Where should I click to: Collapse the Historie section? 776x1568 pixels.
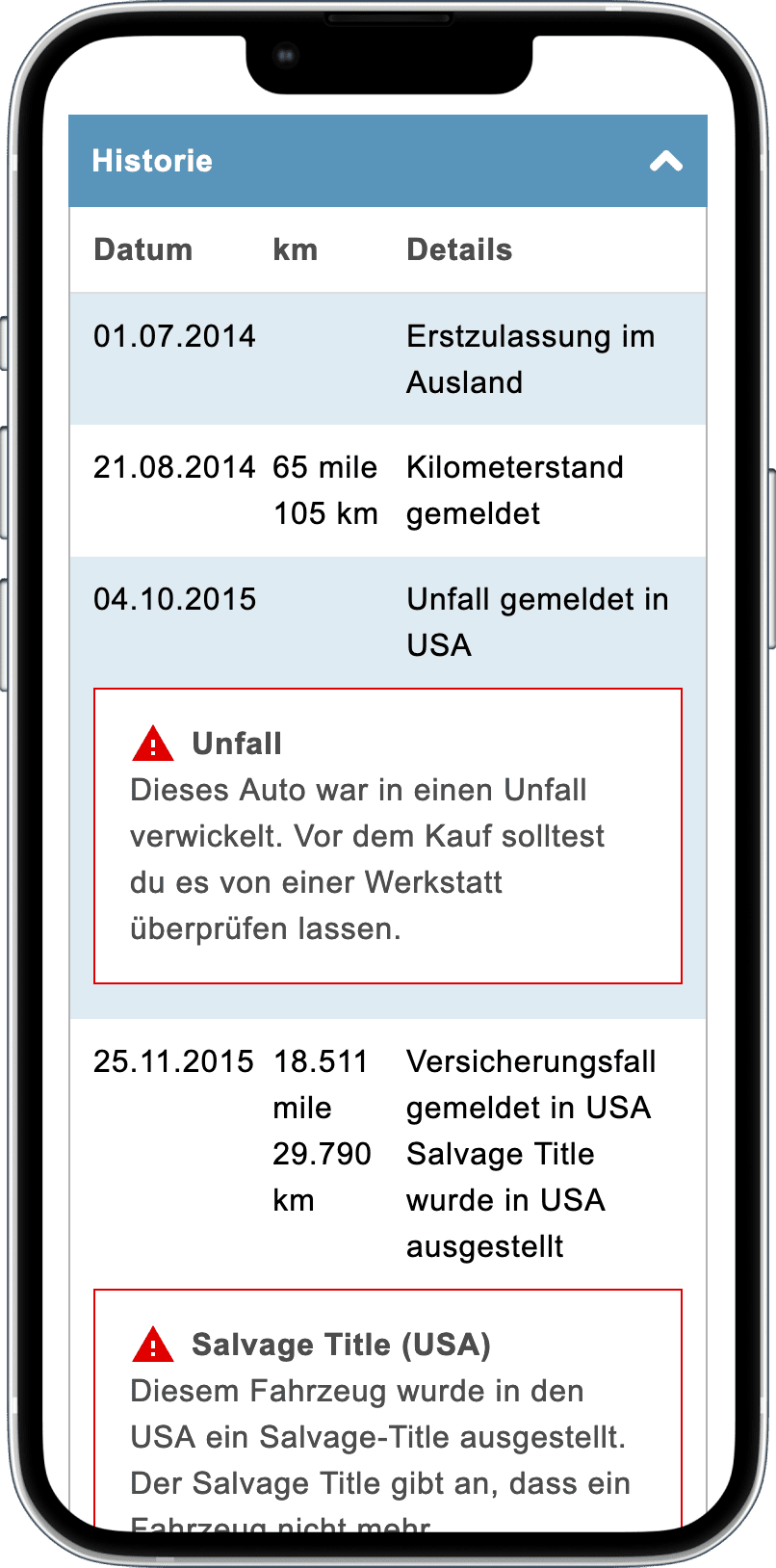coord(665,161)
